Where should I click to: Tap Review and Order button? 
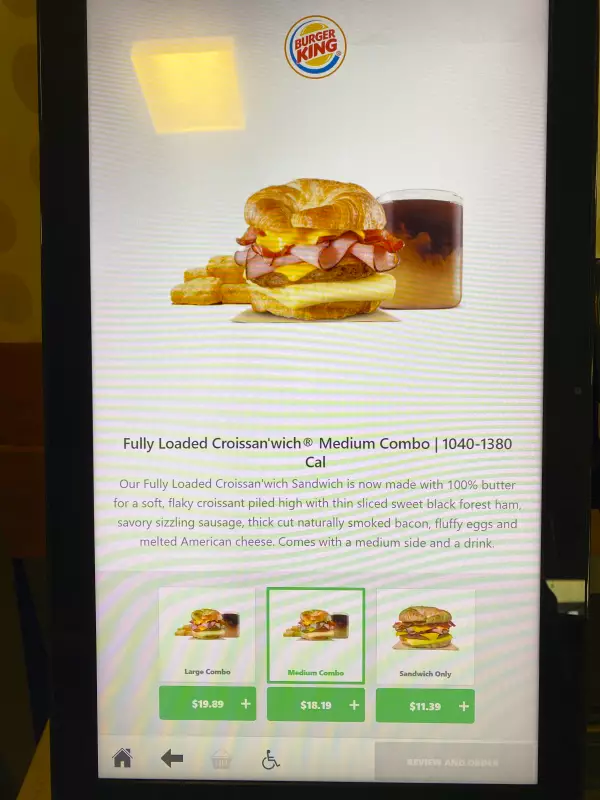point(453,762)
